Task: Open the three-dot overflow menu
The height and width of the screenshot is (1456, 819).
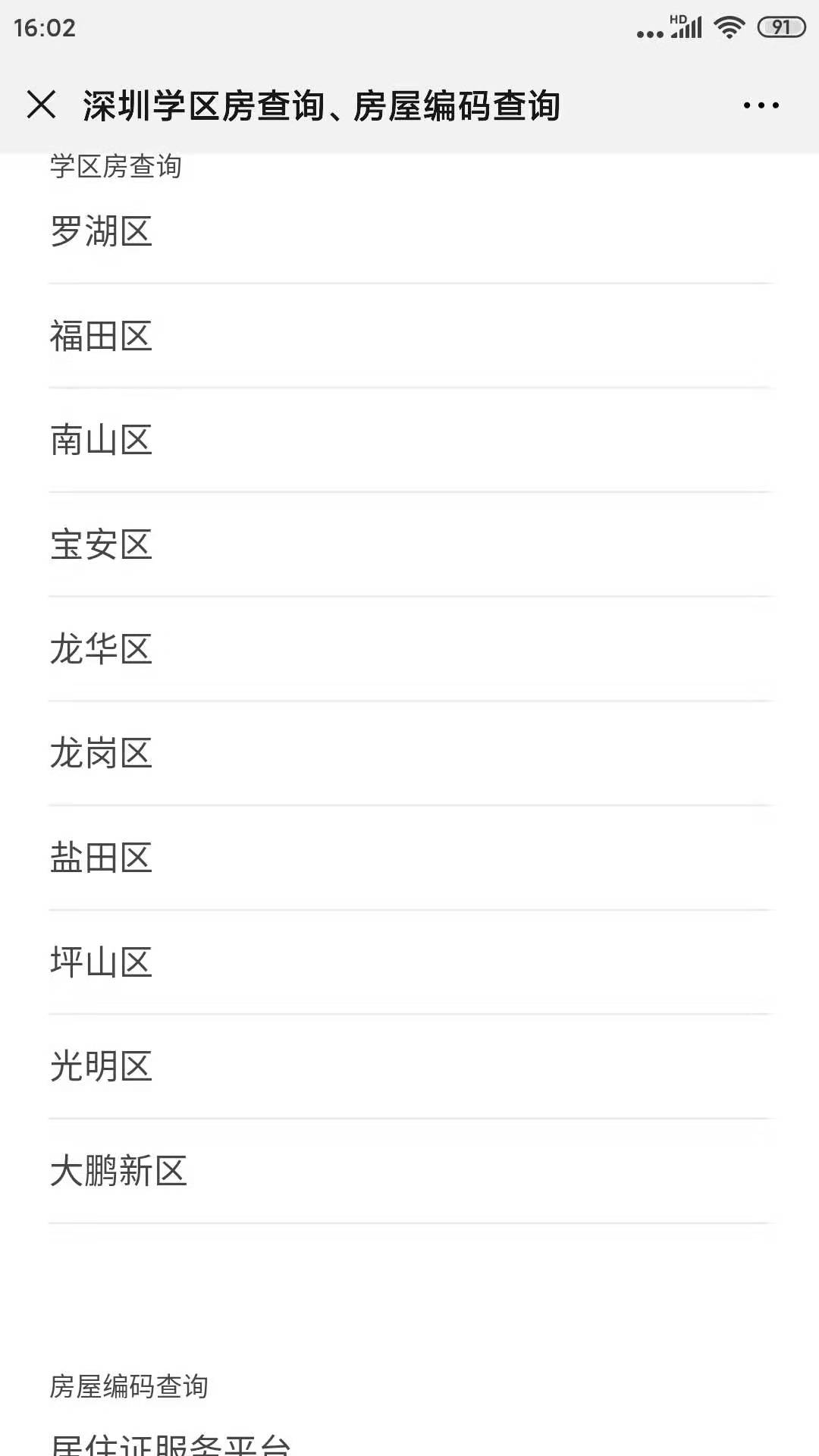Action: tap(761, 105)
